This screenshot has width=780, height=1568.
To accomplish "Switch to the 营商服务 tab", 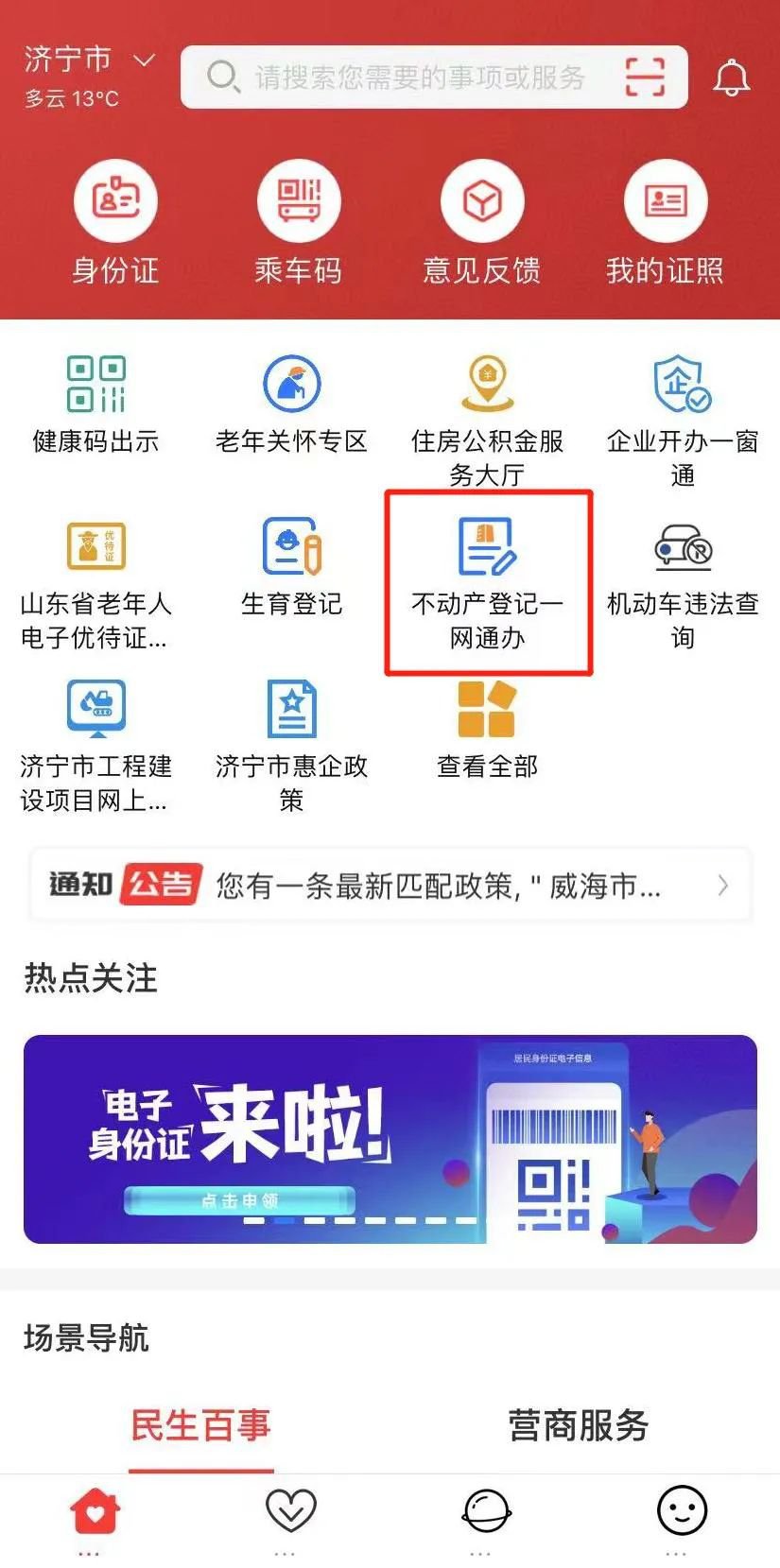I will pos(578,1425).
